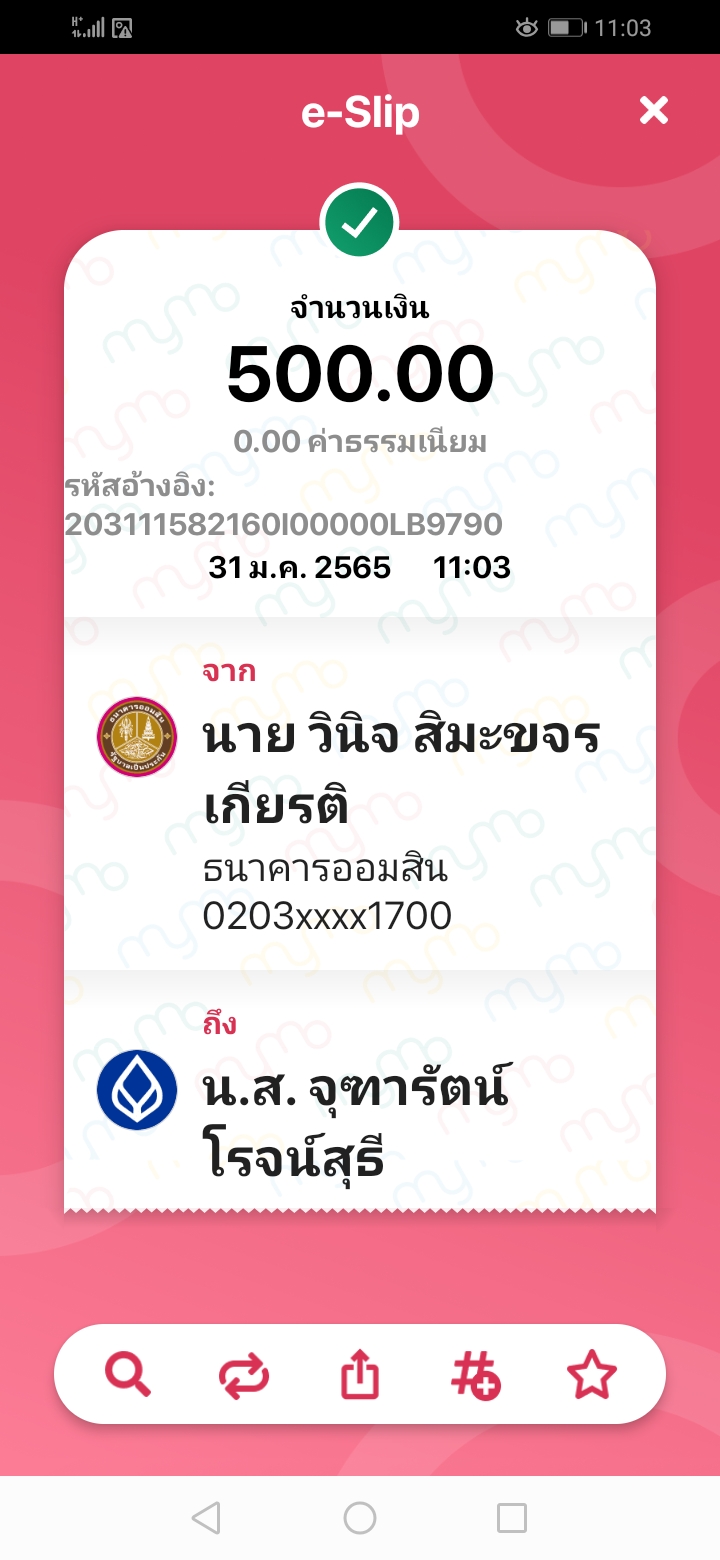
Task: Open recent apps from the navigation bar
Action: 511,1518
